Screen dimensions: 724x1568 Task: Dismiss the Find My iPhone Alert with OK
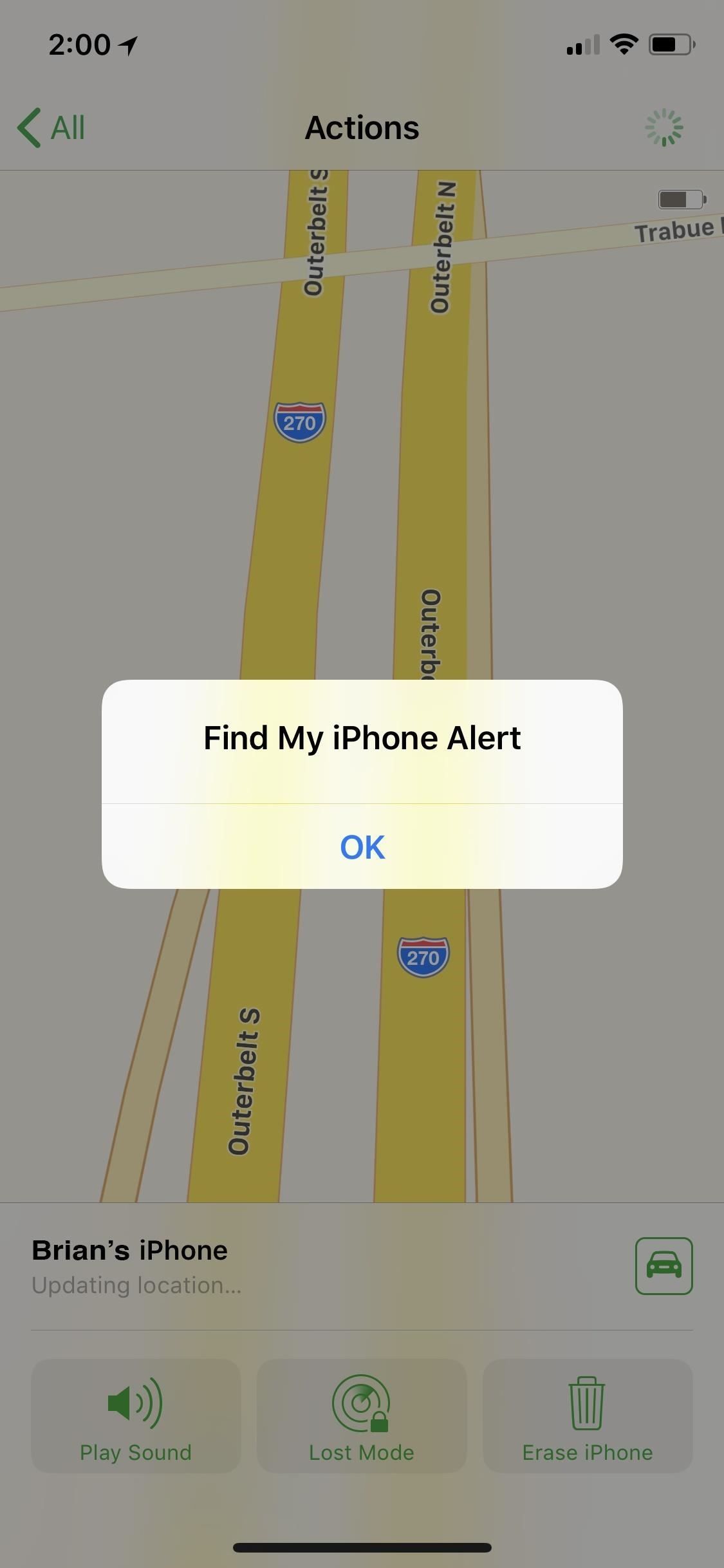[x=362, y=848]
